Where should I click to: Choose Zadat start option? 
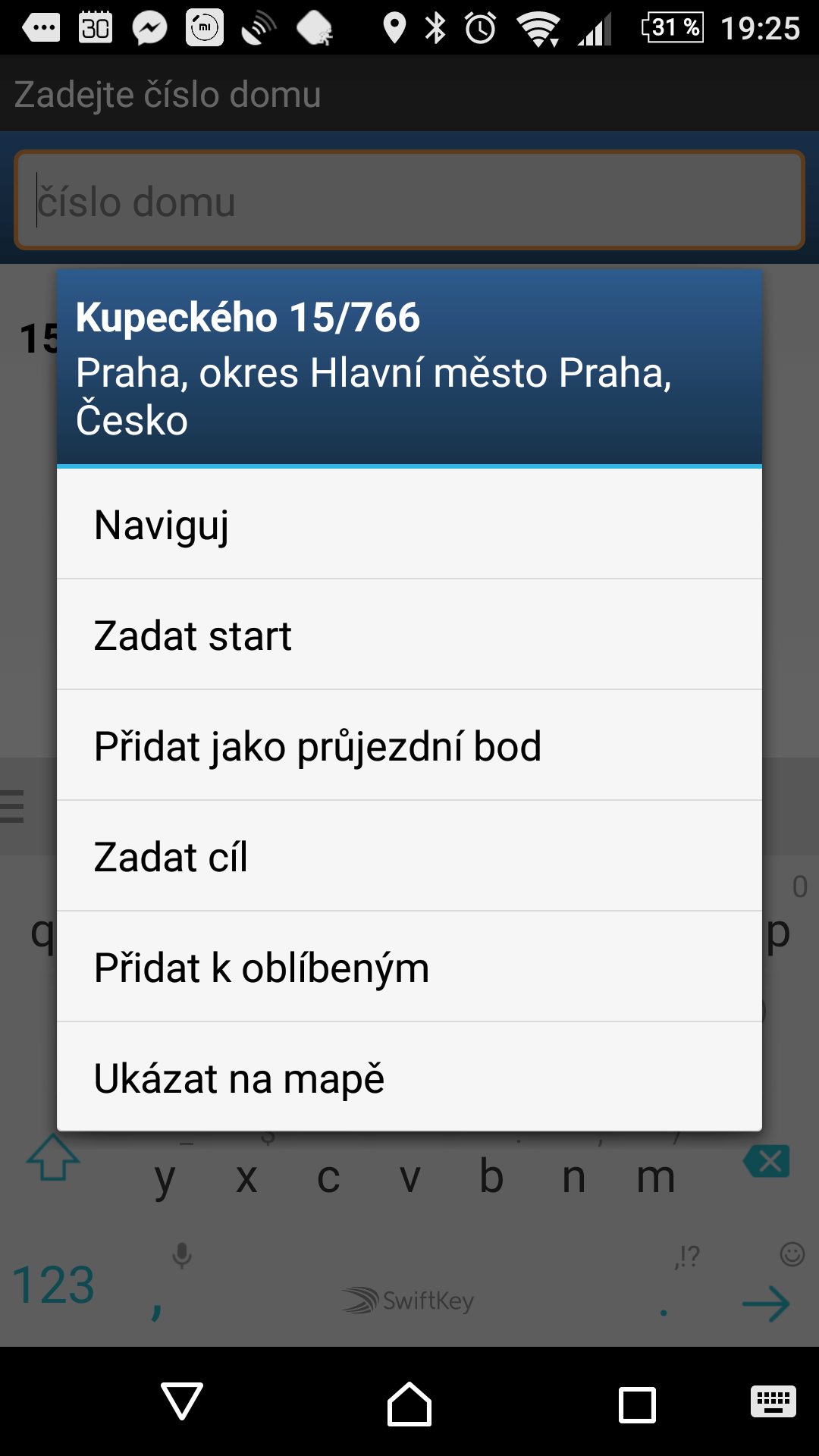[x=409, y=635]
